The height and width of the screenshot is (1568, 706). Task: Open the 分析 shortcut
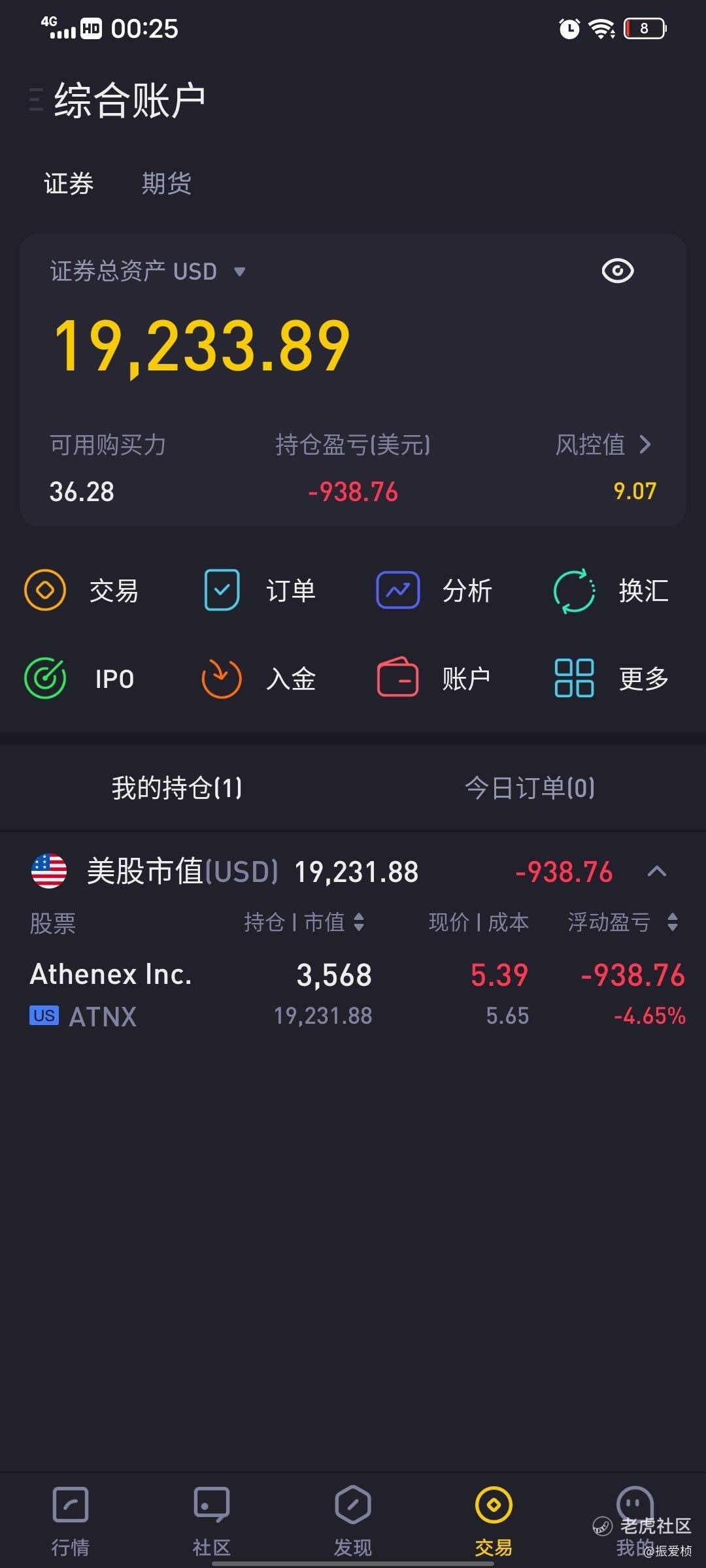click(435, 591)
